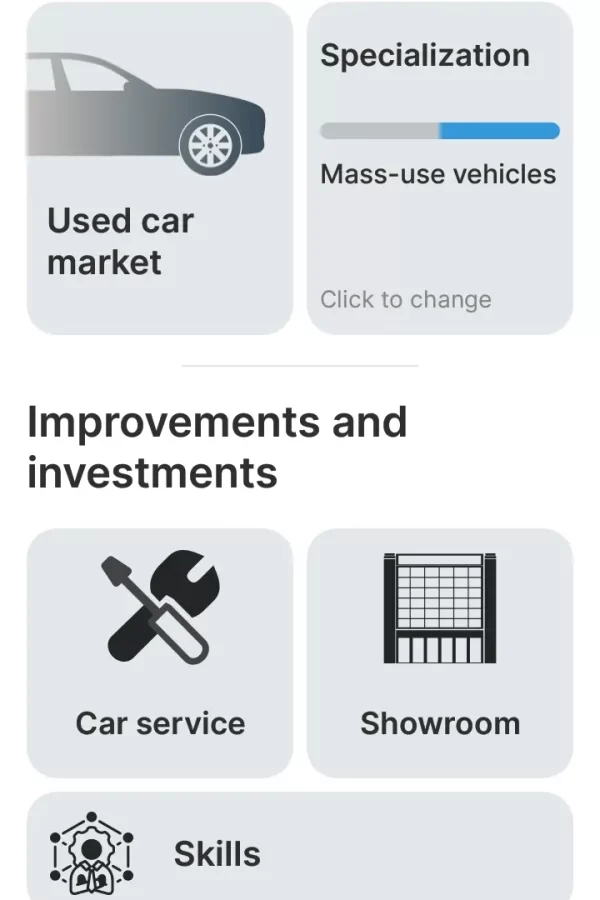
Task: Open the Showroom card
Action: tap(440, 653)
